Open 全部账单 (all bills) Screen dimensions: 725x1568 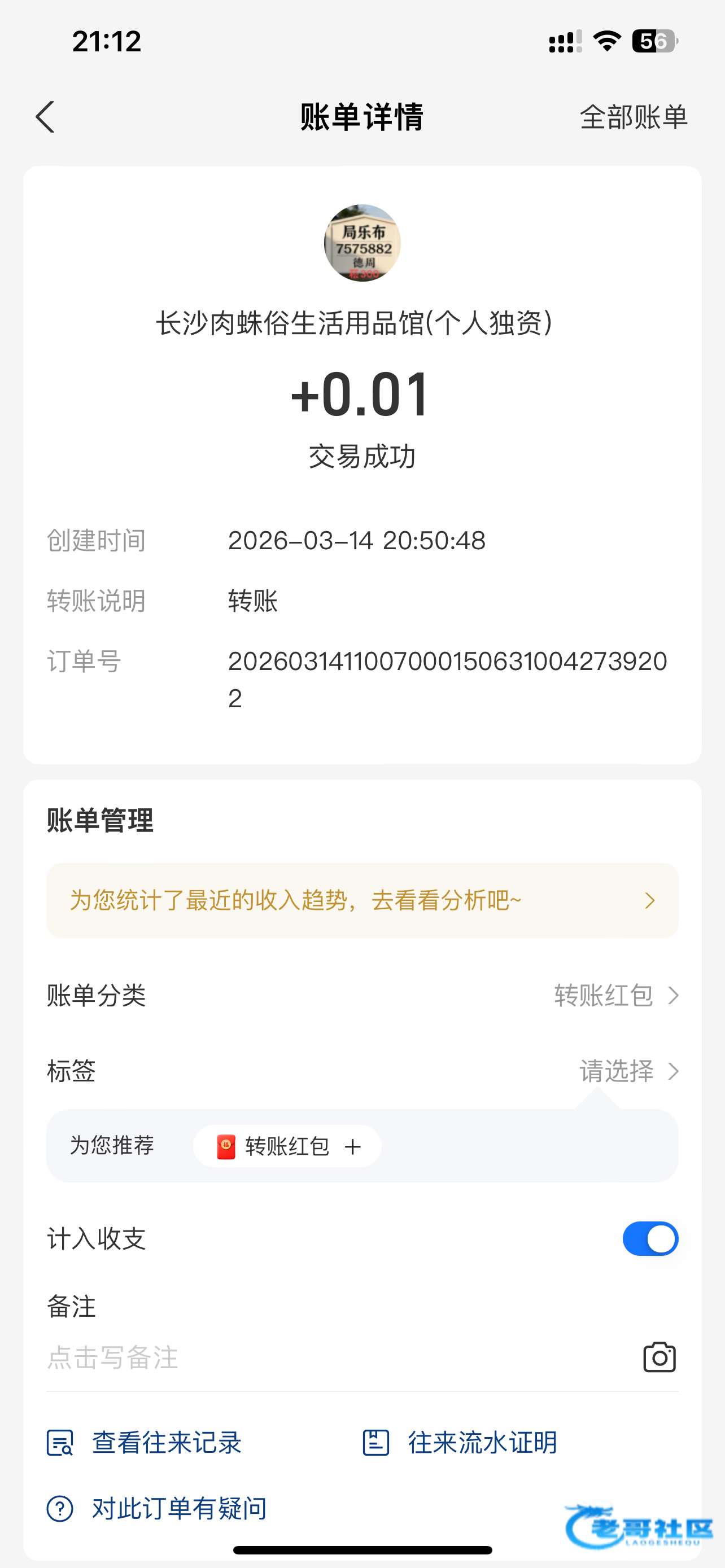633,116
